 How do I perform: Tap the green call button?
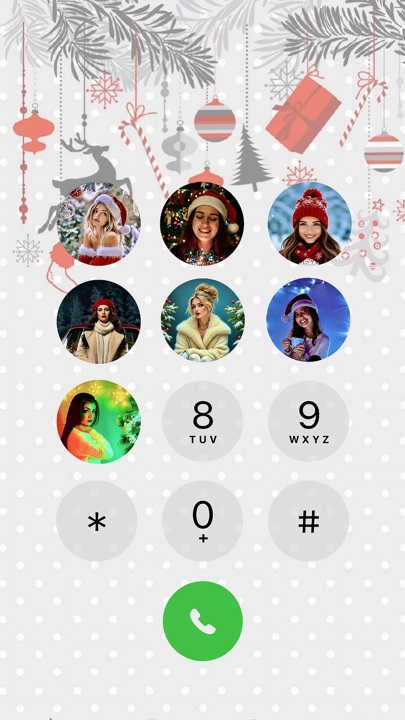(x=202, y=621)
